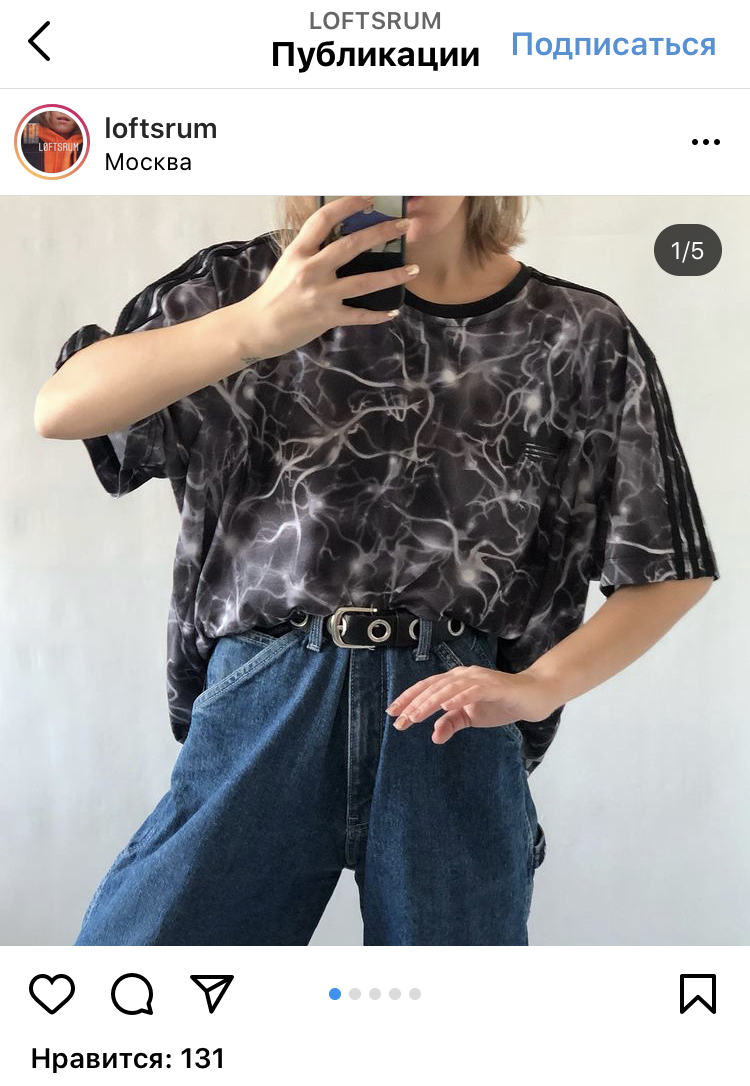Tap Подписаться to follow loftsrum
The image size is (750, 1086).
[x=613, y=45]
